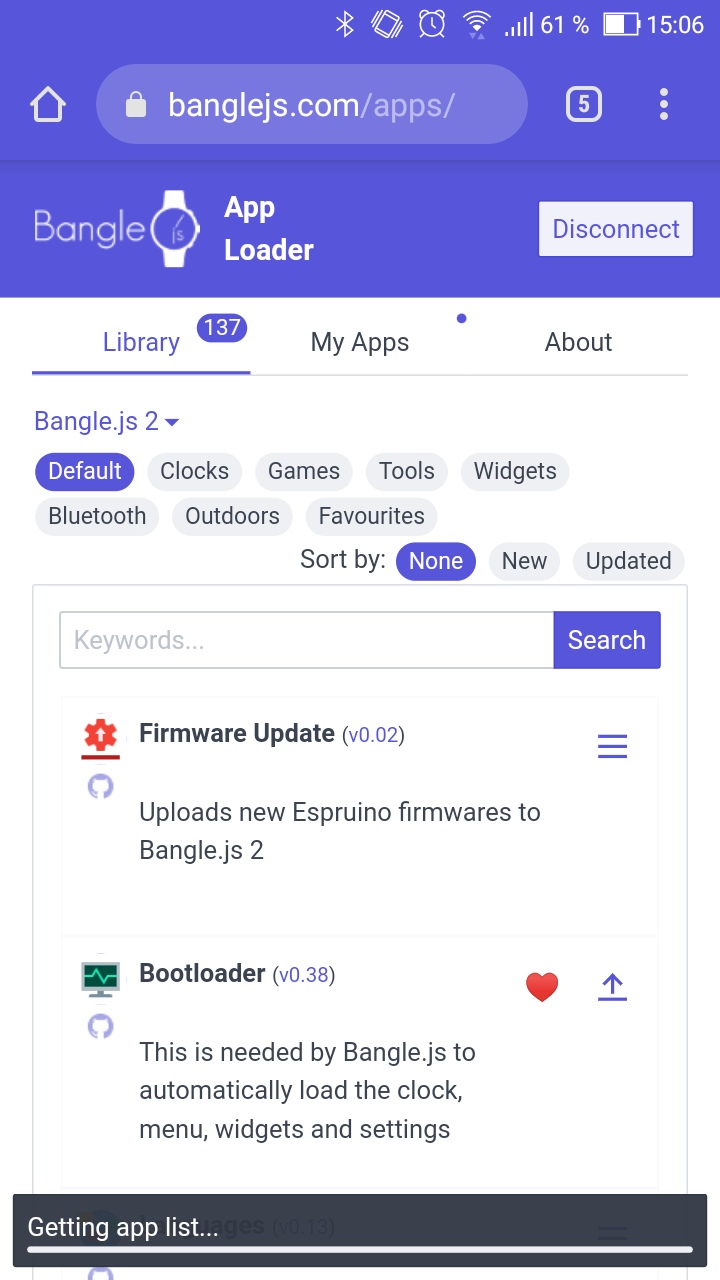Filter apps by Clocks

click(194, 471)
